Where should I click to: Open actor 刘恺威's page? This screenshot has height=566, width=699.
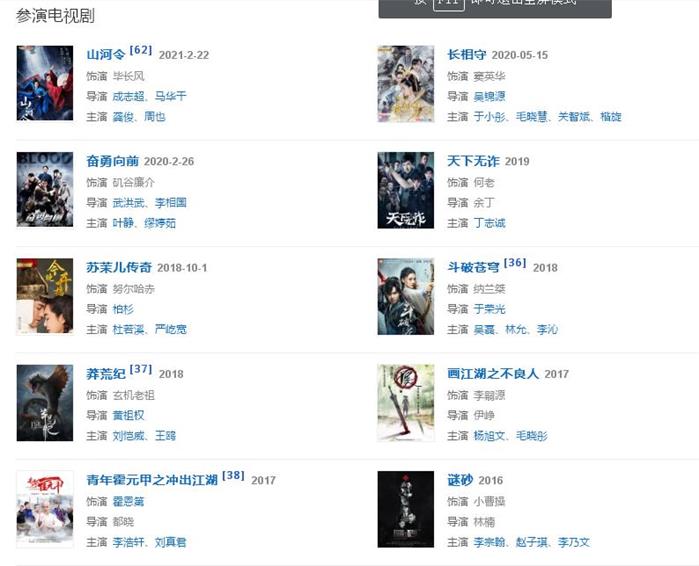[x=128, y=436]
